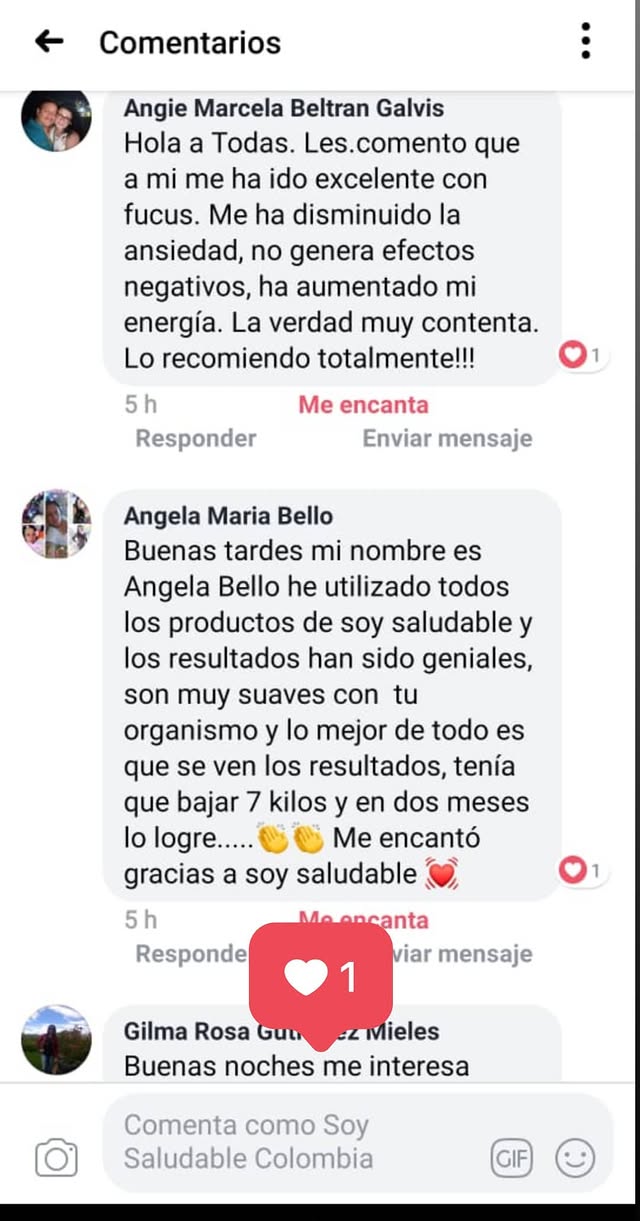
Task: Open the emoji picker
Action: [x=574, y=1159]
